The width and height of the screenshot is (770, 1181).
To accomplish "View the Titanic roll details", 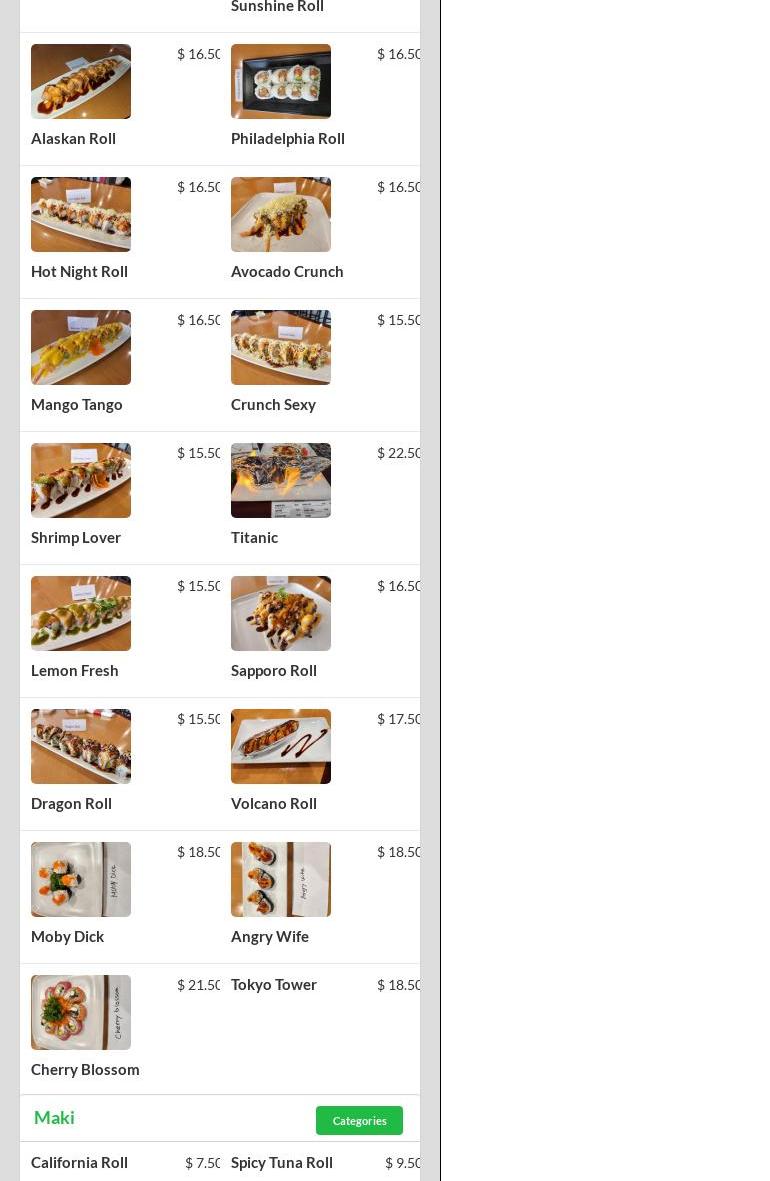I will (x=254, y=537).
